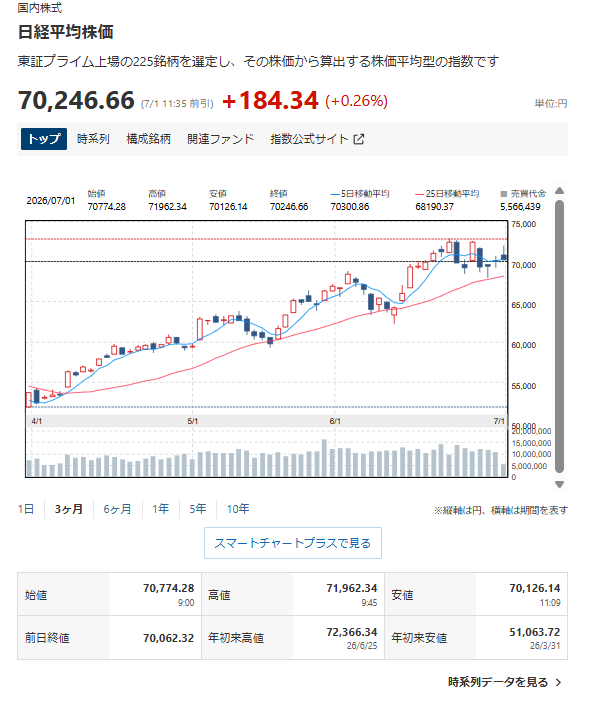The image size is (593, 705).
Task: Open 指数公式サイト external link
Action: [317, 139]
